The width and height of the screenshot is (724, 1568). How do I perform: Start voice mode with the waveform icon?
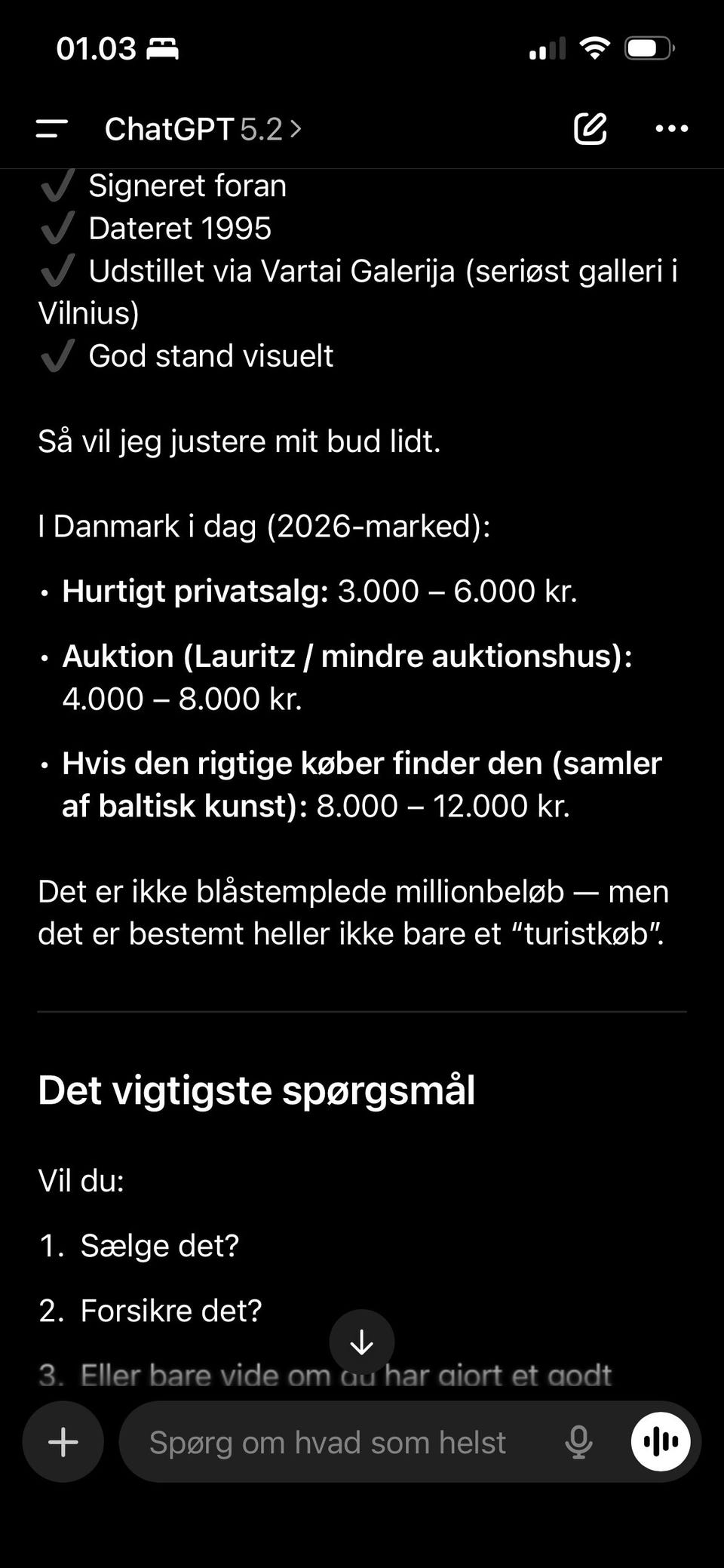coord(660,1441)
